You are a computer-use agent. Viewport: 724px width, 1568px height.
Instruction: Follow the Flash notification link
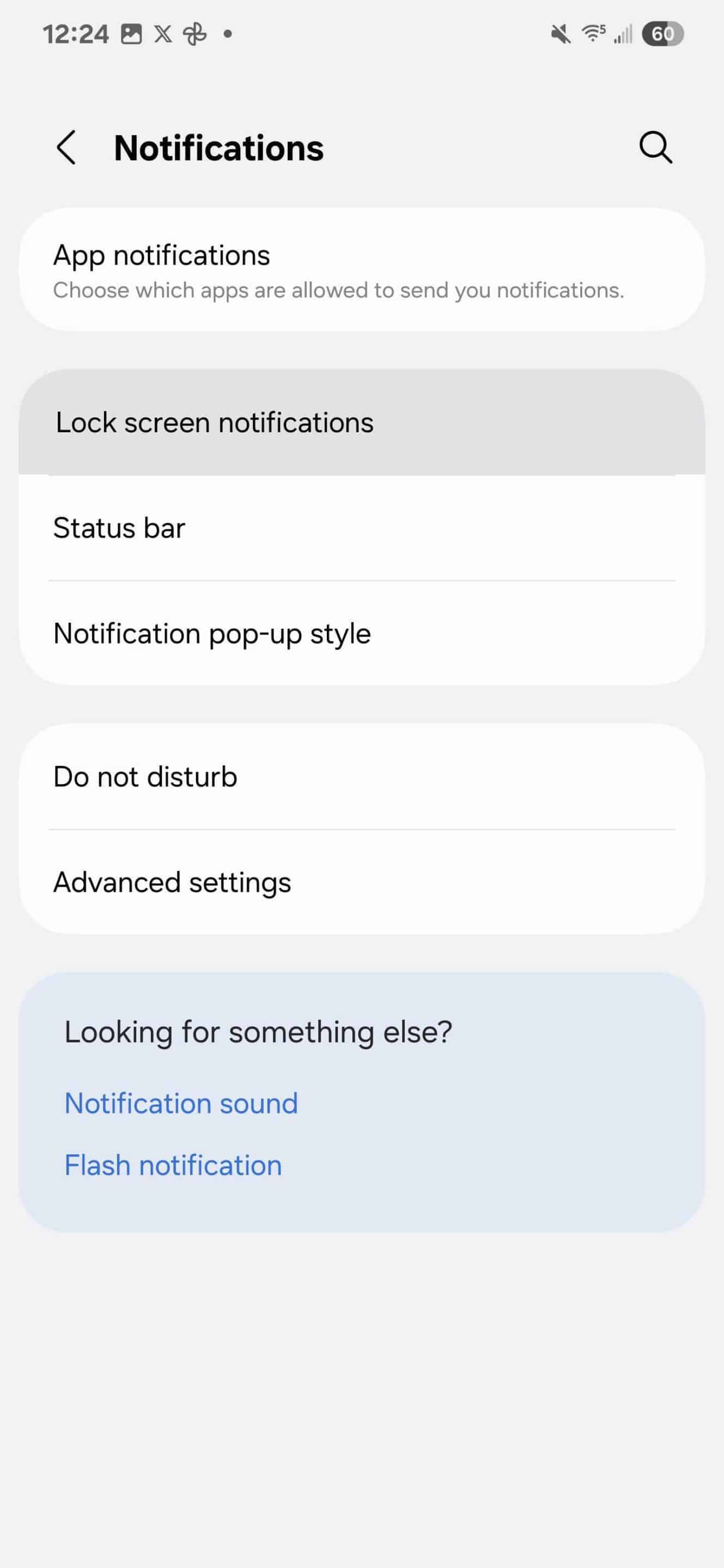[x=174, y=1165]
